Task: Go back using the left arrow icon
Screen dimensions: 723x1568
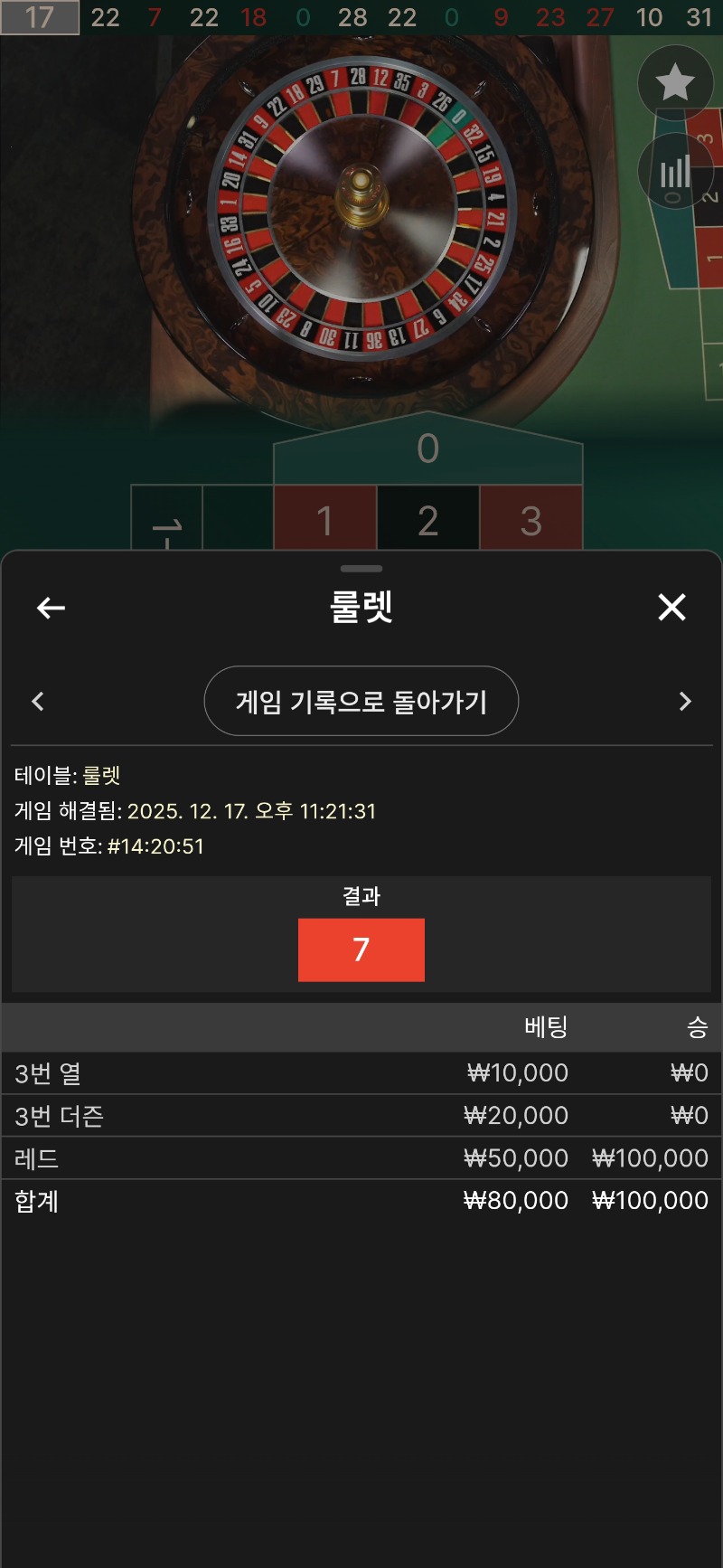Action: 51,608
